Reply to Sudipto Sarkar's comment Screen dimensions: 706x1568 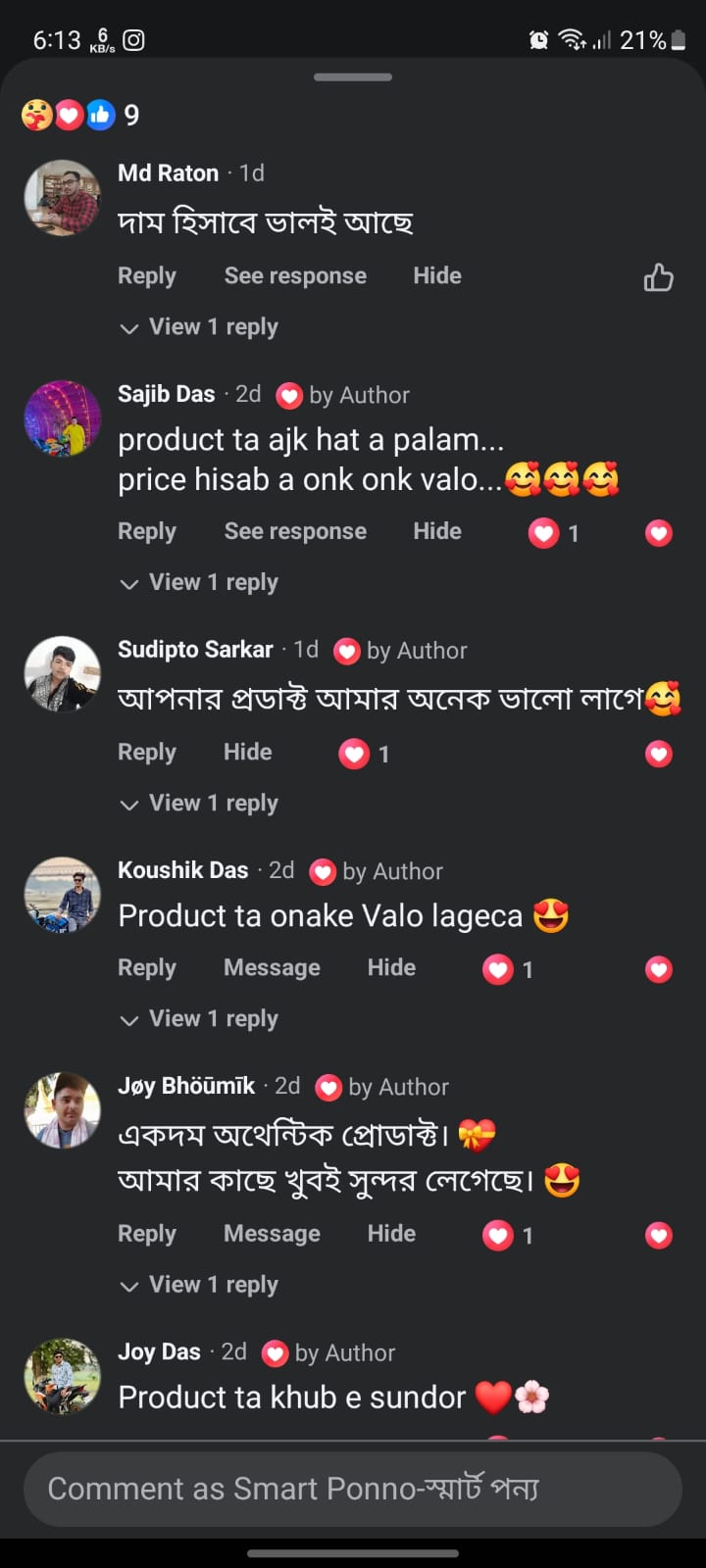click(147, 753)
